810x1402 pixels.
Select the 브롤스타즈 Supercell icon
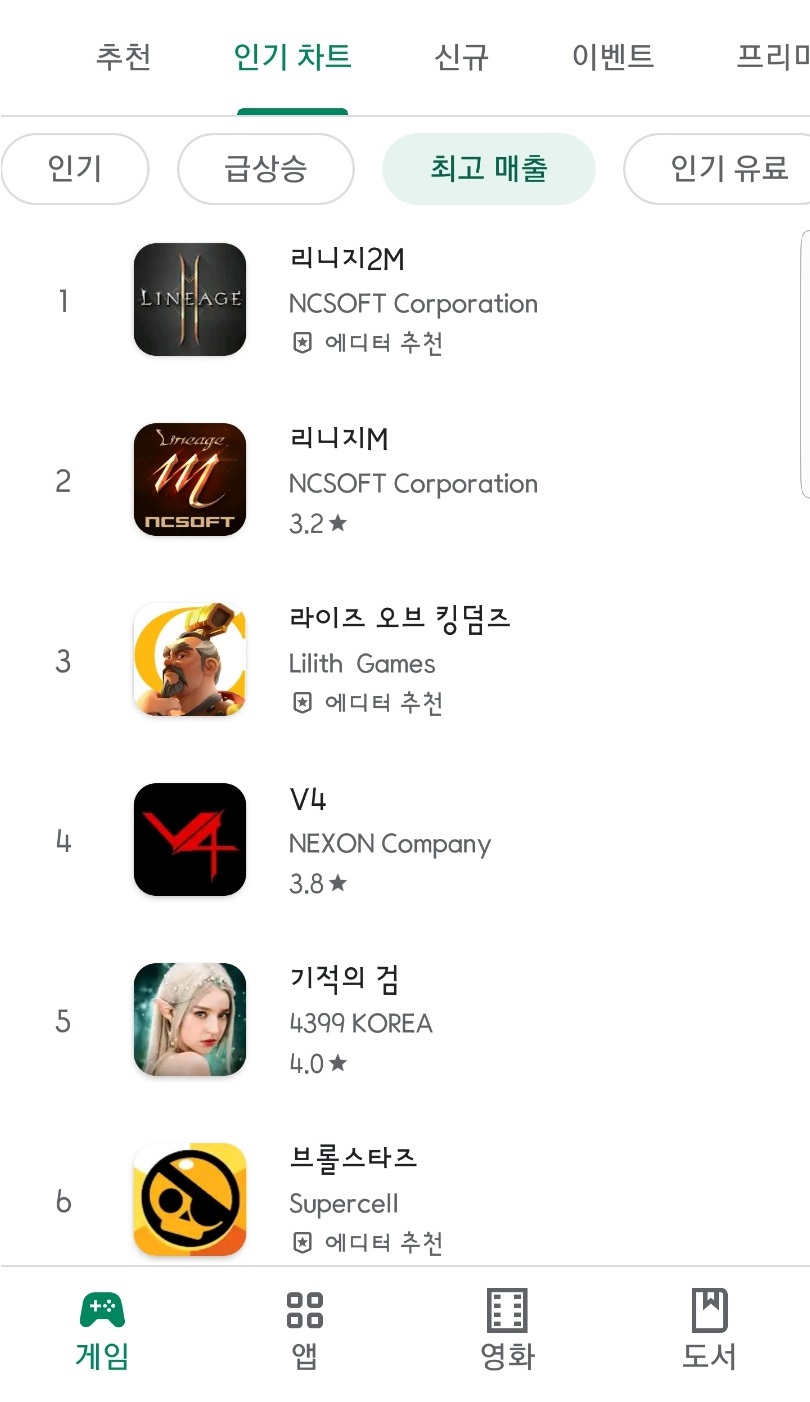click(189, 1198)
